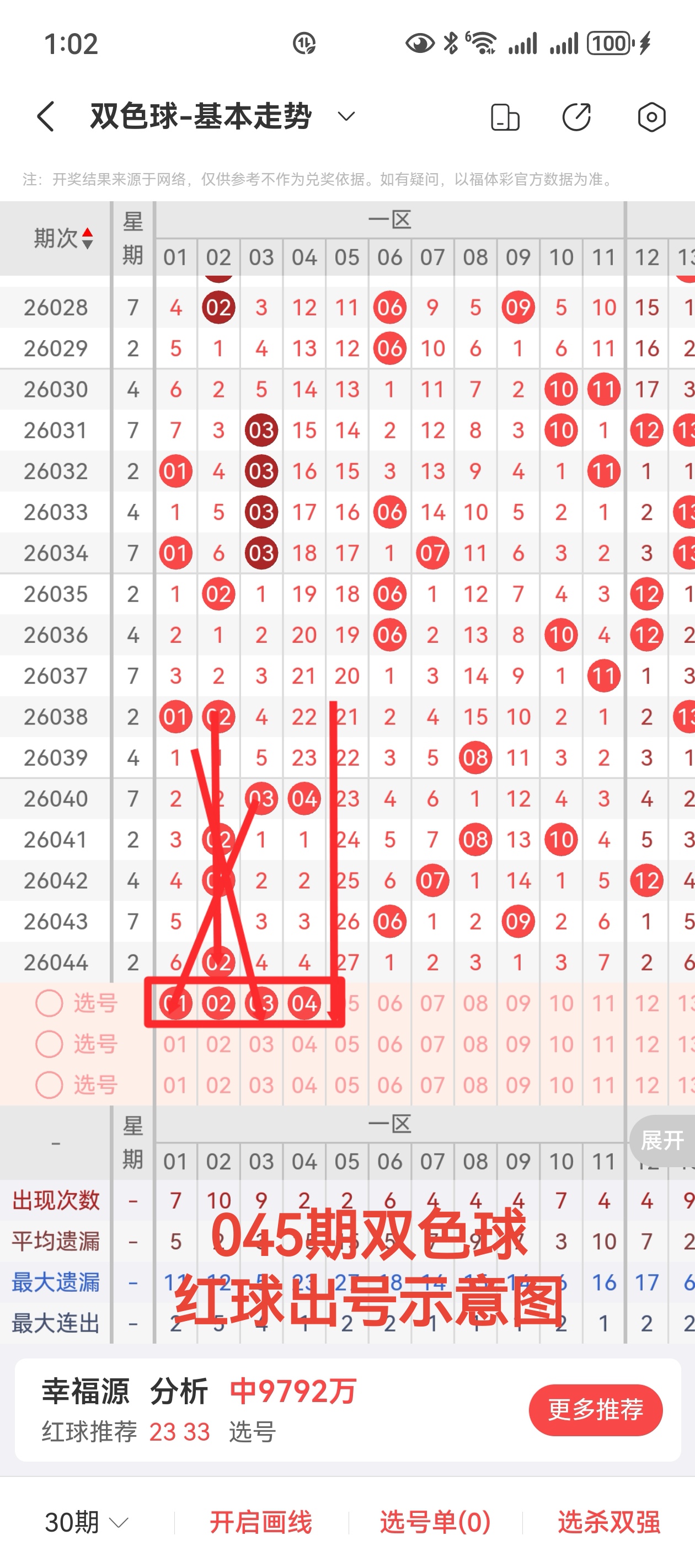Tap the screen orientation icon
This screenshot has width=695, height=1568.
coord(505,117)
